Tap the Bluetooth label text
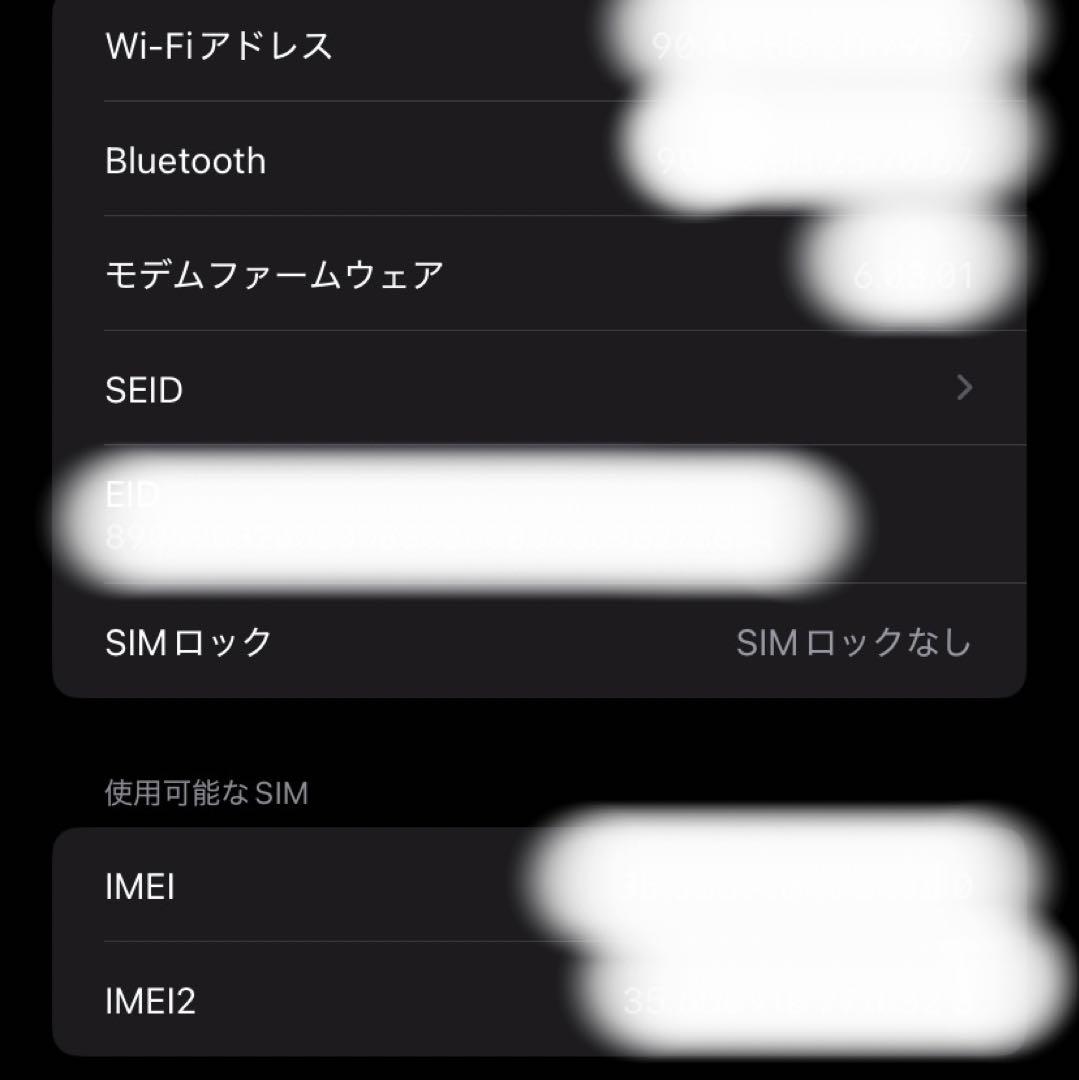 point(186,160)
